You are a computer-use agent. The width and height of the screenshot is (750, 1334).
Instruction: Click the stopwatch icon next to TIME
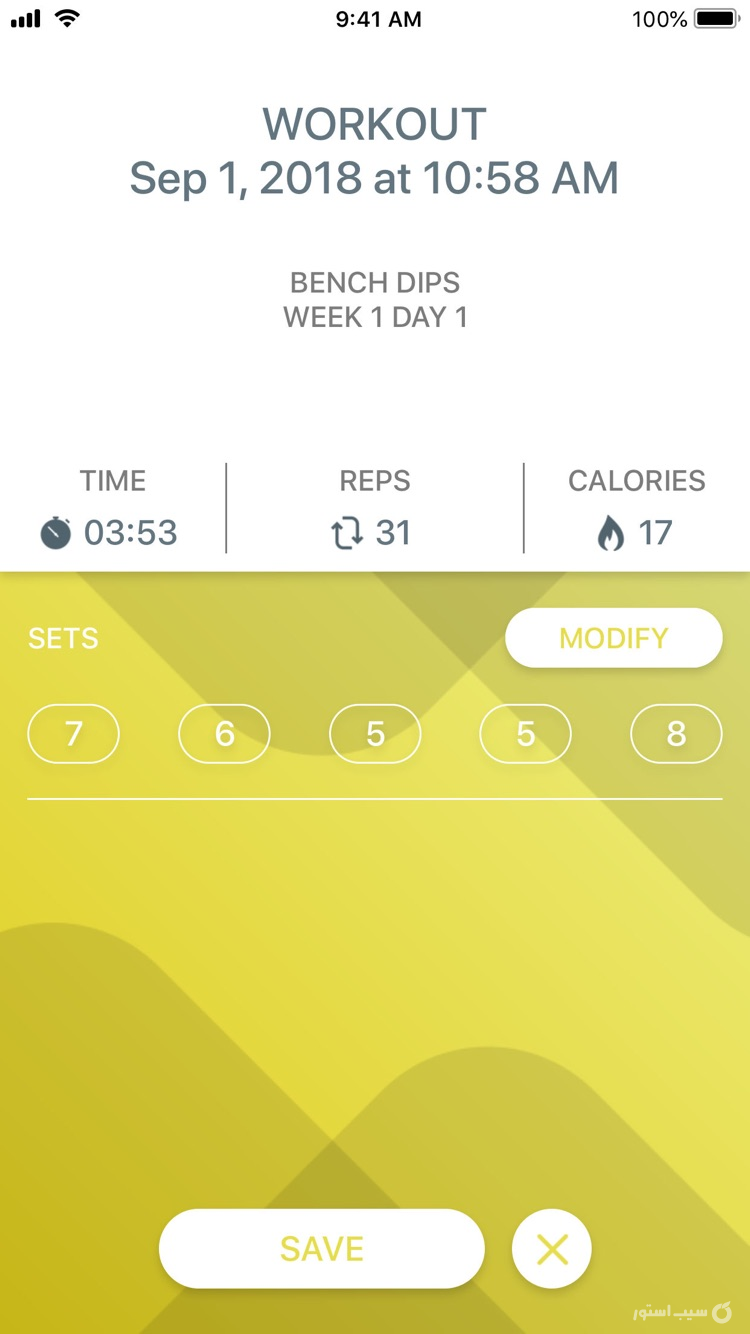point(56,533)
